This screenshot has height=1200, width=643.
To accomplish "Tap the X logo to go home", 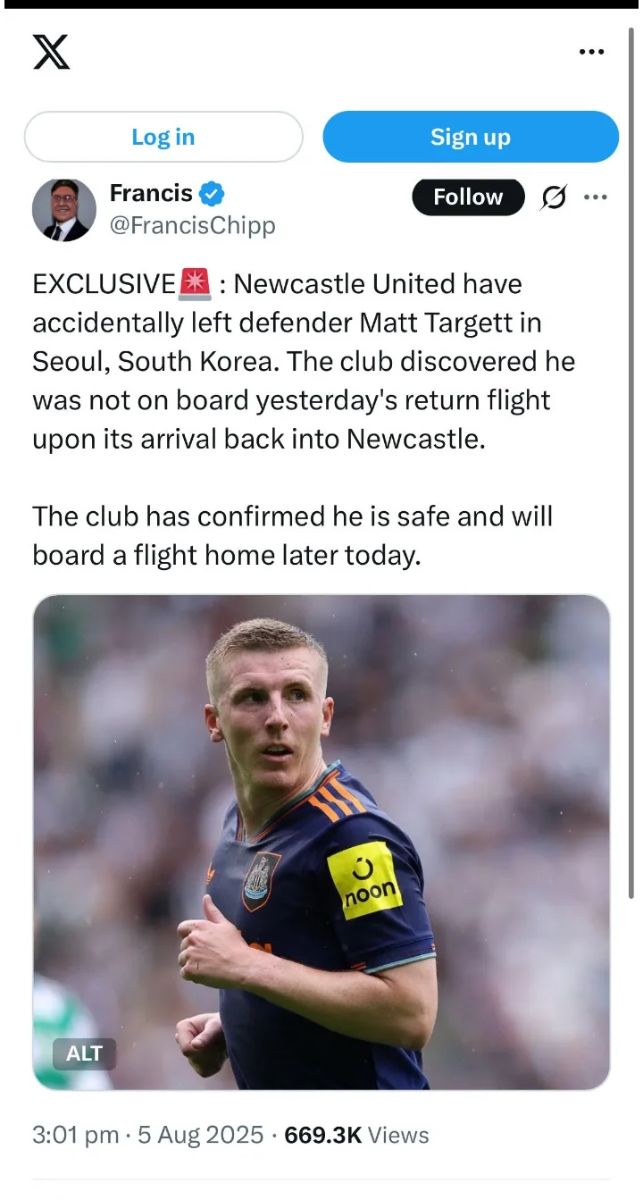I will coord(51,52).
